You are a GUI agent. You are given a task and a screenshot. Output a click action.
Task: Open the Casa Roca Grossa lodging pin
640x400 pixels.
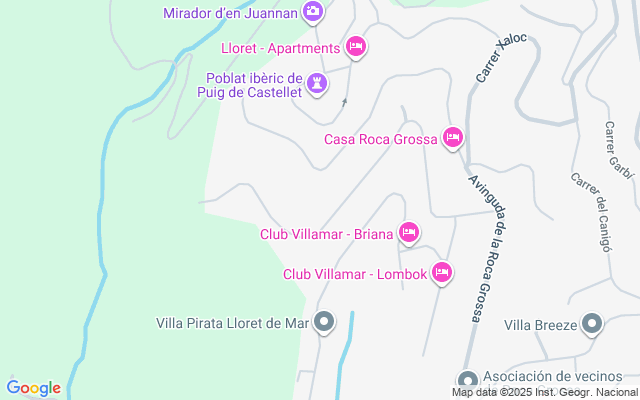point(452,138)
